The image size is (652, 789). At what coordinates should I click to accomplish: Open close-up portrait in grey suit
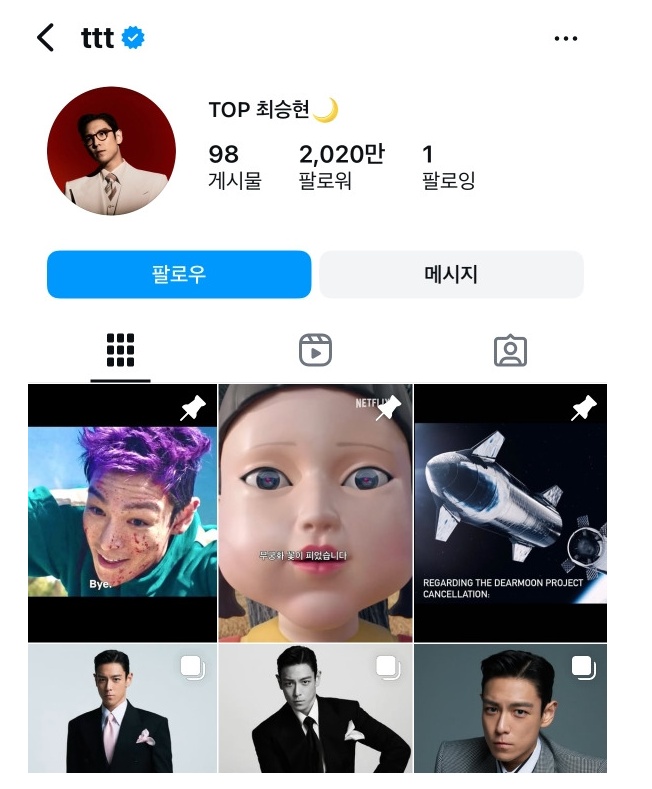(x=510, y=709)
